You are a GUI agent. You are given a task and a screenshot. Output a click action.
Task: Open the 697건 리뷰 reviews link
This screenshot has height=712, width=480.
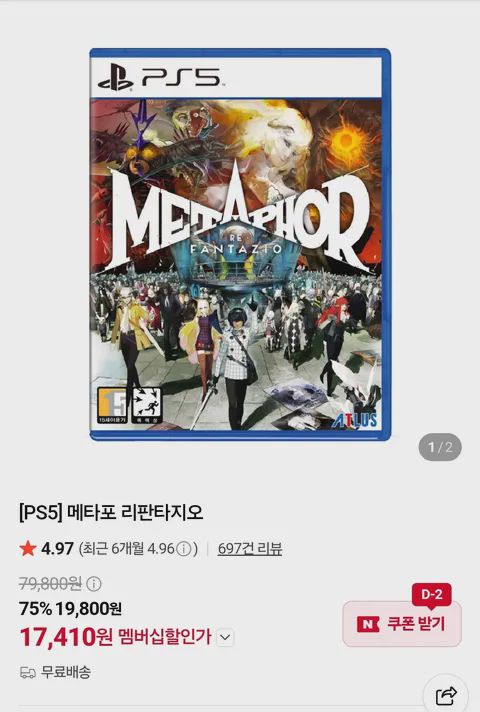250,549
